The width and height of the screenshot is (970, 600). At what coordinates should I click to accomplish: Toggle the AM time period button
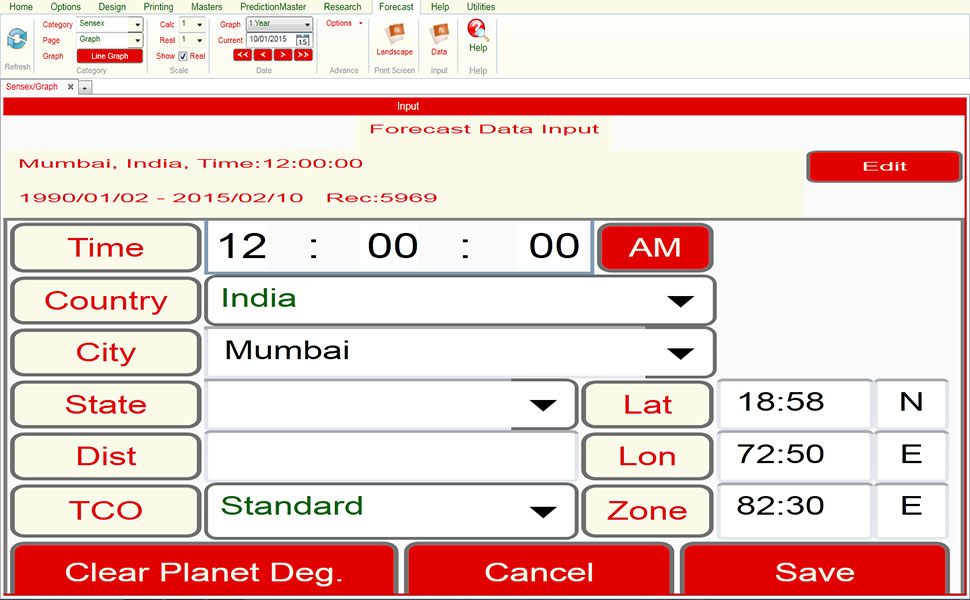654,247
